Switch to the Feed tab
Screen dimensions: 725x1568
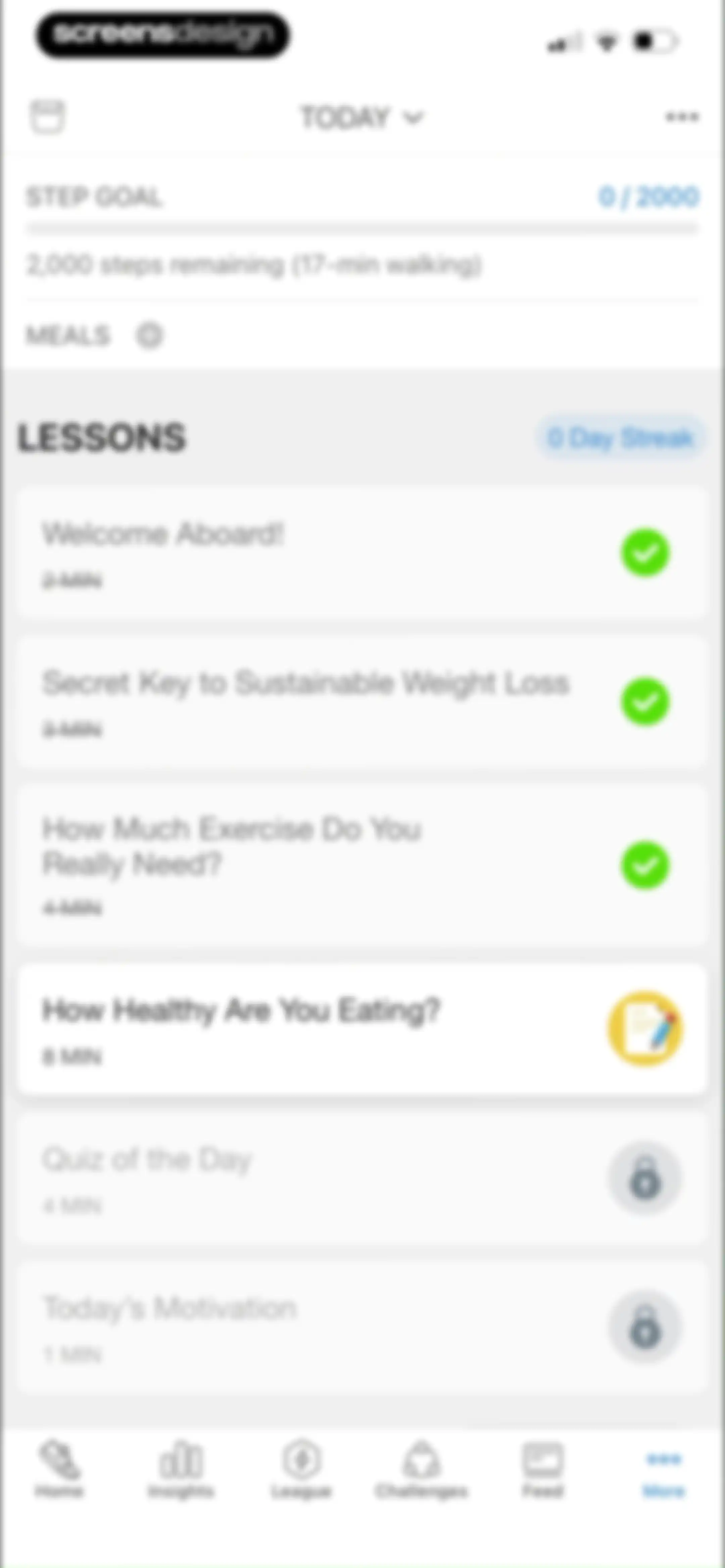542,1469
